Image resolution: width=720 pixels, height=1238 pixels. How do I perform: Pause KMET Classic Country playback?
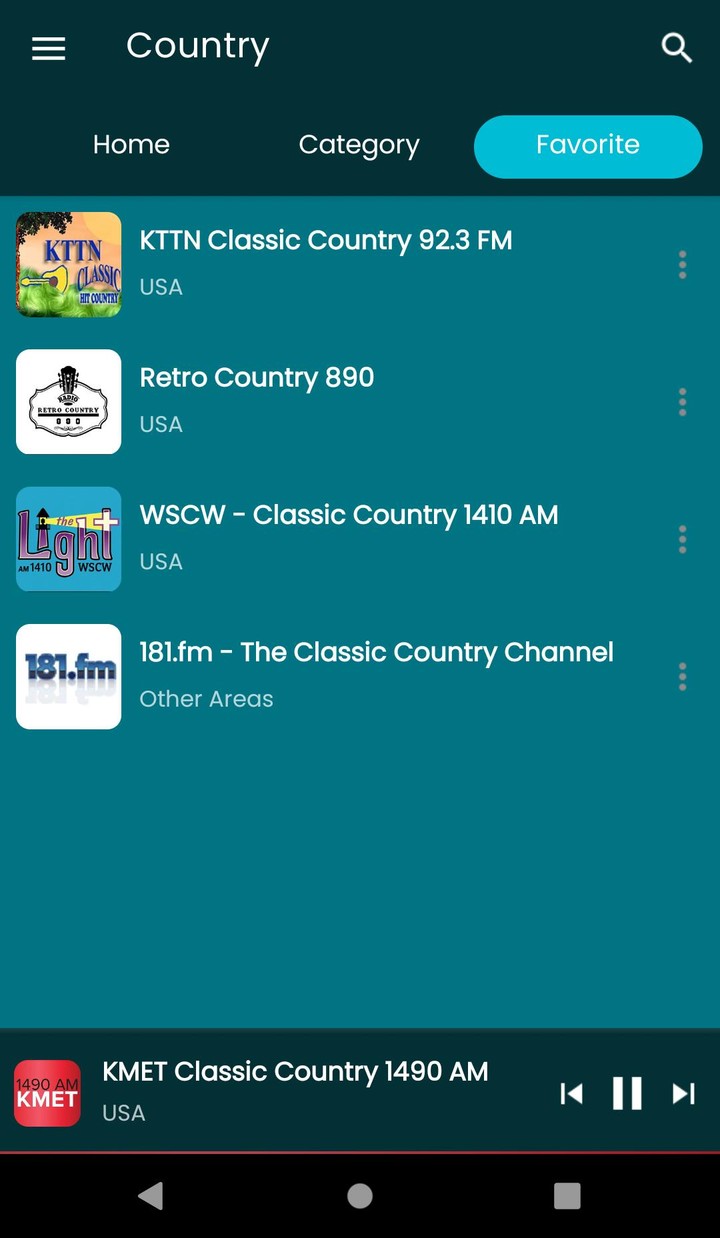(627, 1093)
